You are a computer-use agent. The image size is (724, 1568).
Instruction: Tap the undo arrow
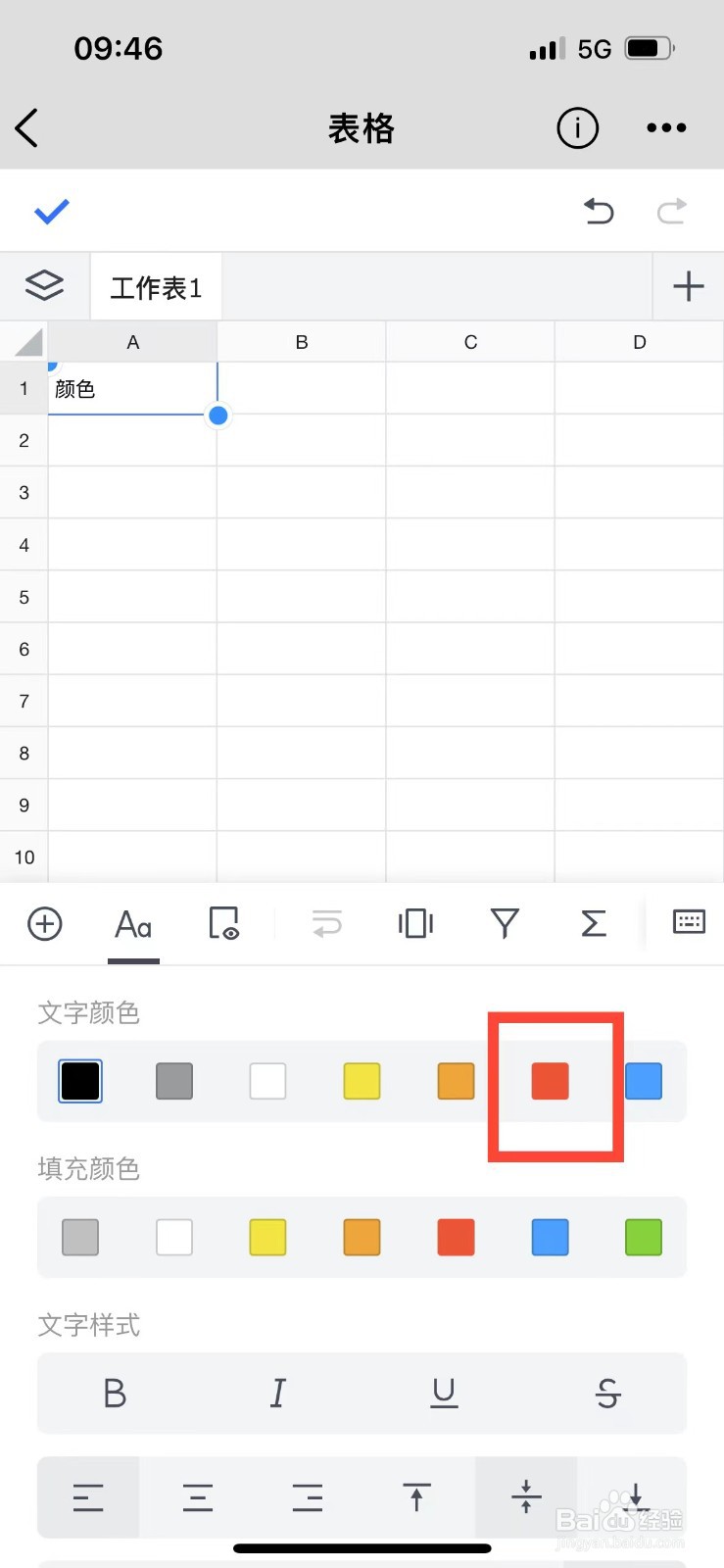point(599,212)
